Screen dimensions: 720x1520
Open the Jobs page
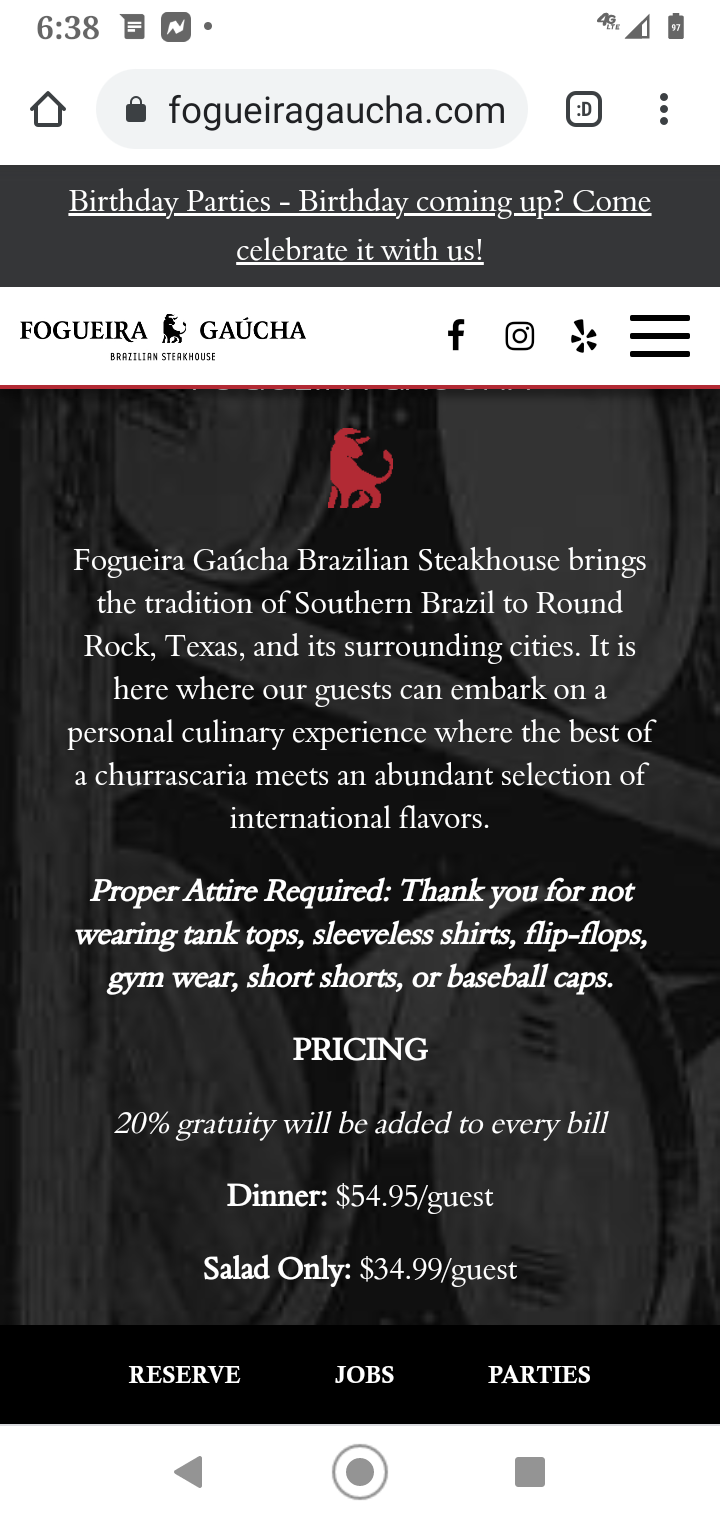pos(364,1375)
